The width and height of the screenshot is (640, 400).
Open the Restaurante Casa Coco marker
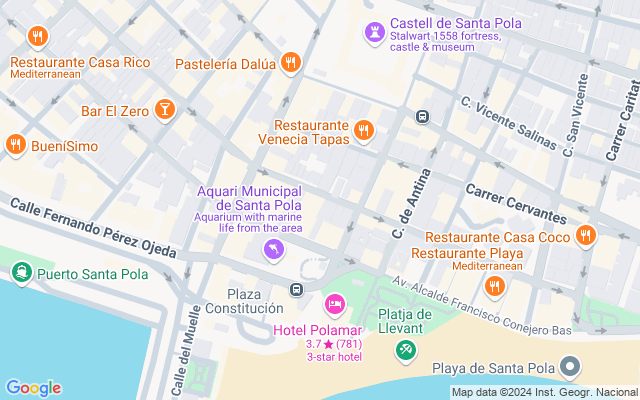tap(586, 237)
